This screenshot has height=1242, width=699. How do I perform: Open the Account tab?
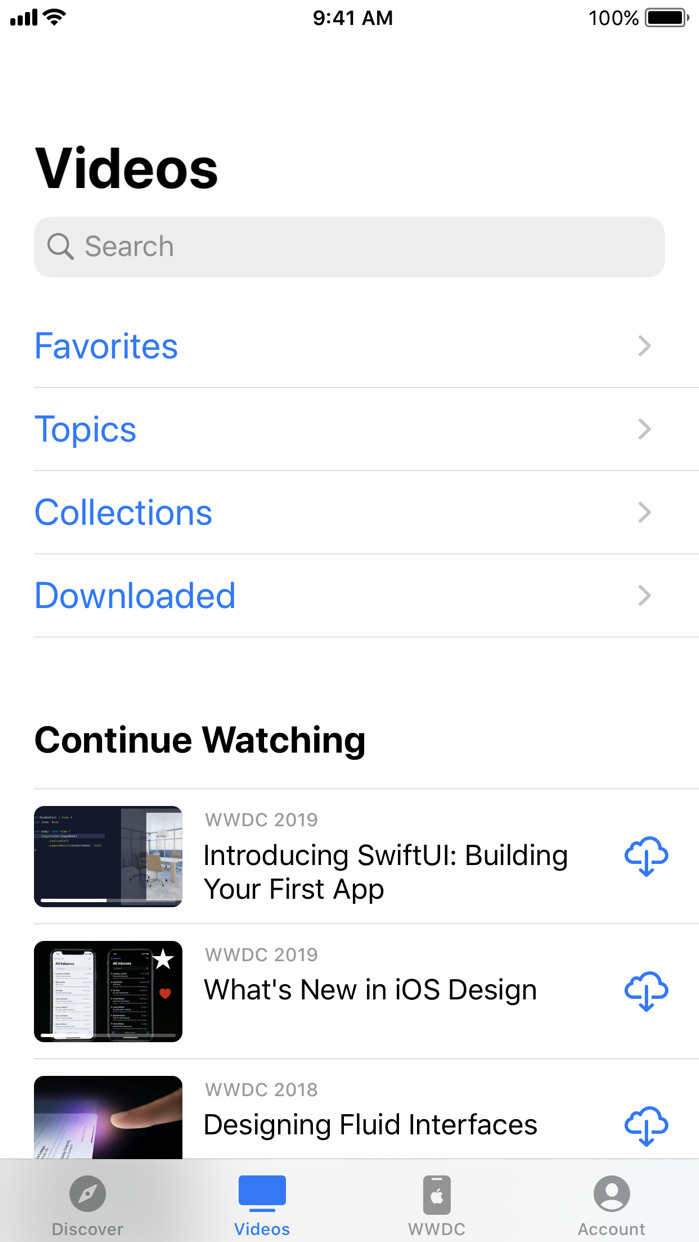pos(611,1205)
